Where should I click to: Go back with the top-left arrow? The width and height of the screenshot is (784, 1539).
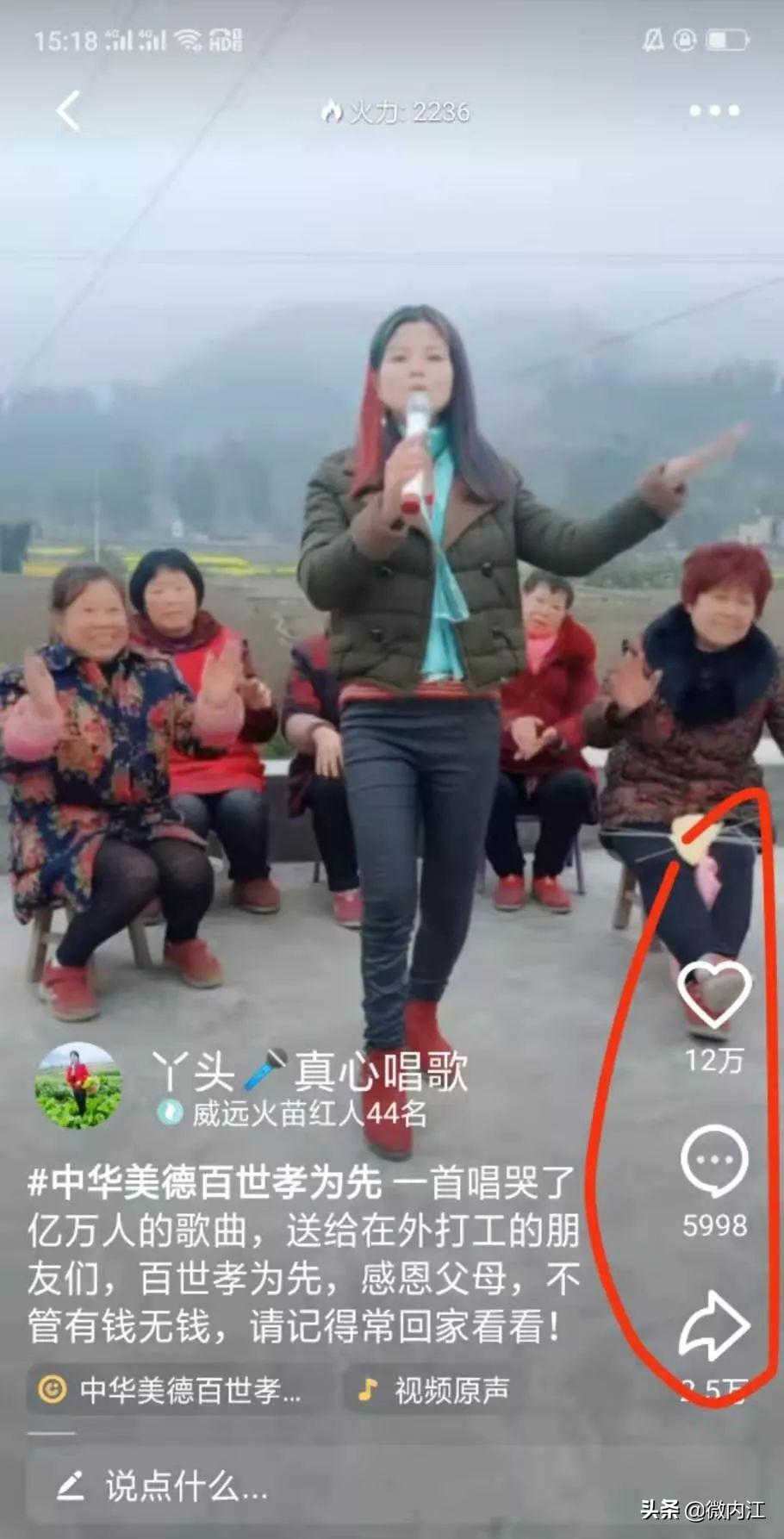pos(68,110)
